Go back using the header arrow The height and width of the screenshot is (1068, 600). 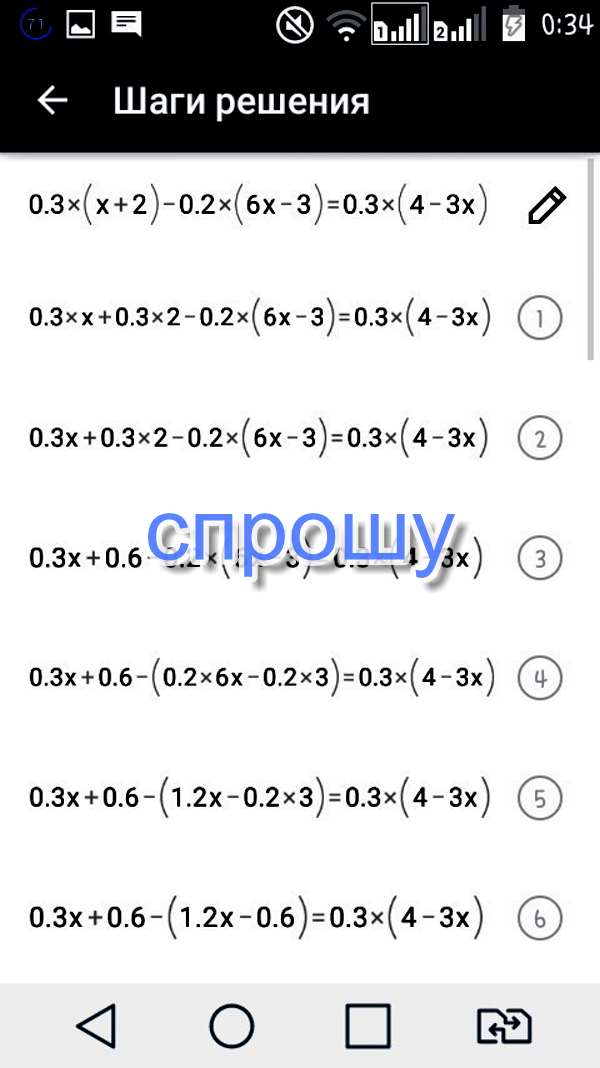pos(52,100)
